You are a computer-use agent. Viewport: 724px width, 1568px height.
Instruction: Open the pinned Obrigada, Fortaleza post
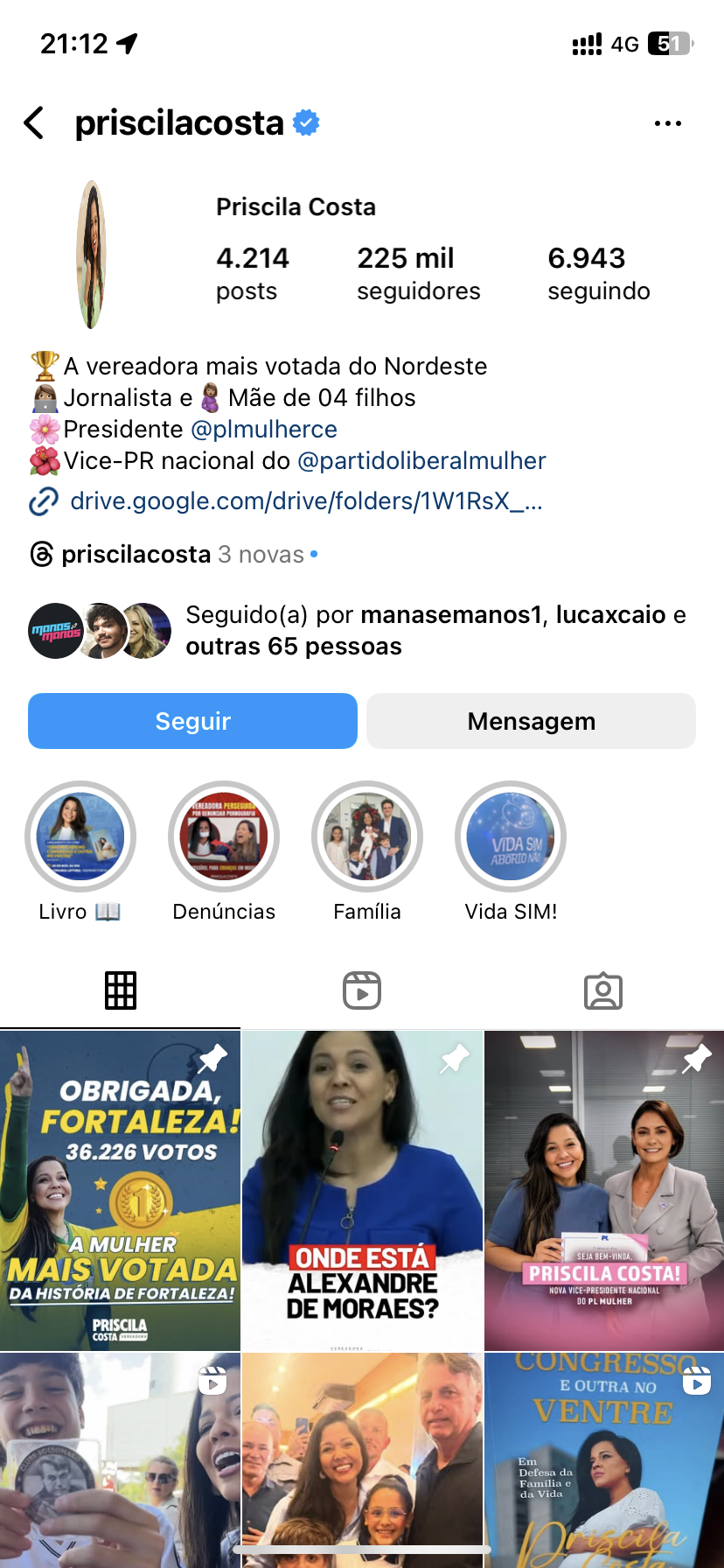[x=120, y=1190]
